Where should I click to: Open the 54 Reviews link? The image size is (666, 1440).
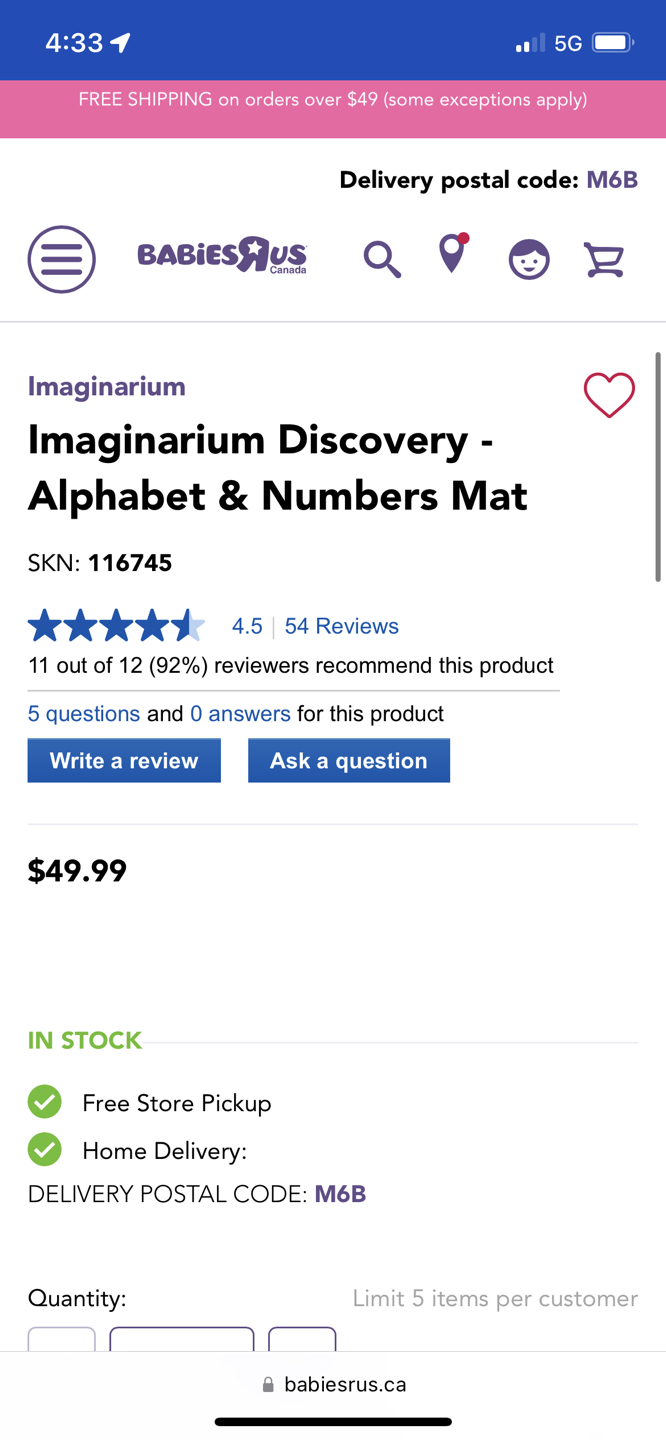341,626
